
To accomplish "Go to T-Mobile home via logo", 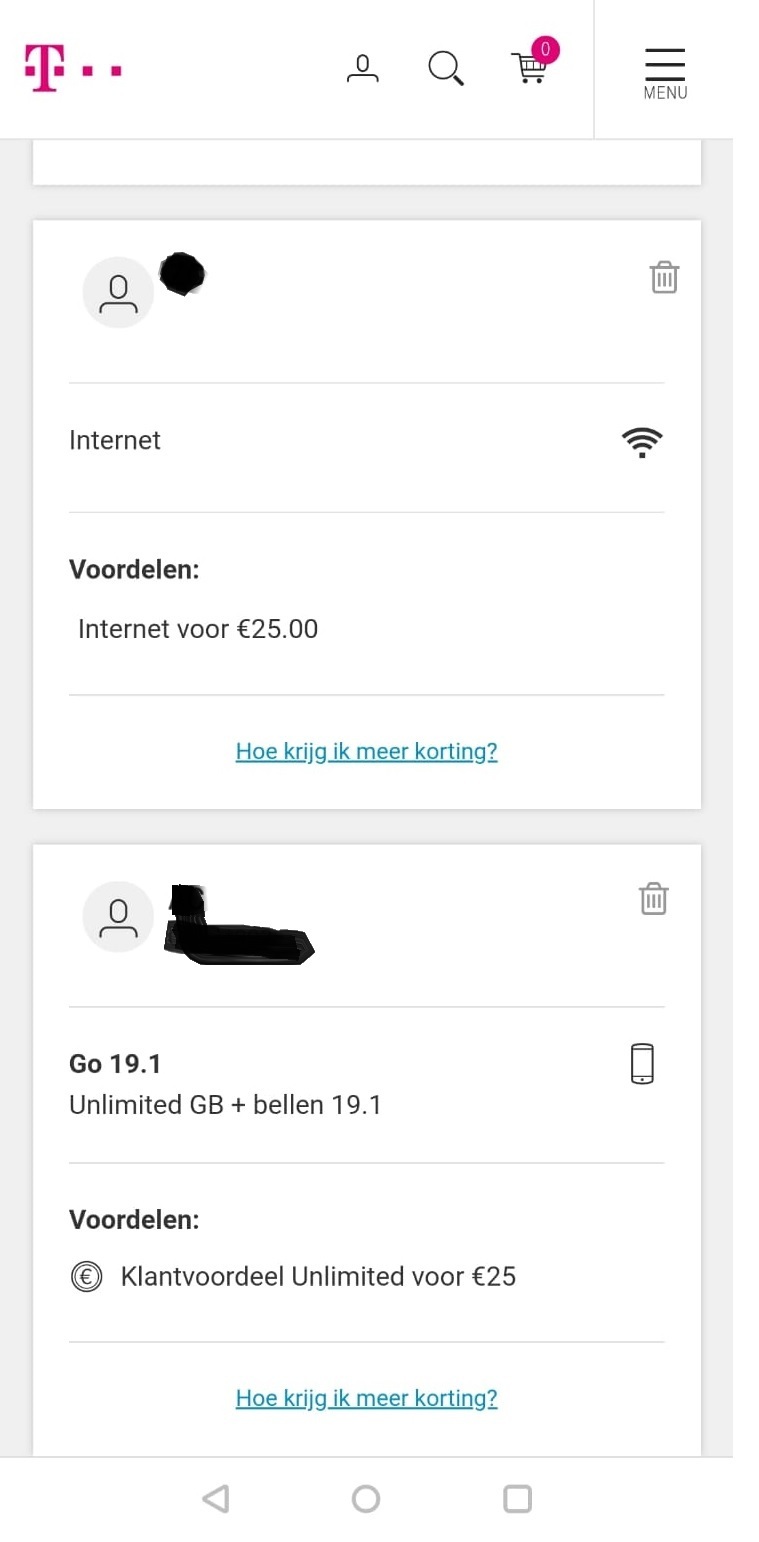I will pyautogui.click(x=73, y=69).
